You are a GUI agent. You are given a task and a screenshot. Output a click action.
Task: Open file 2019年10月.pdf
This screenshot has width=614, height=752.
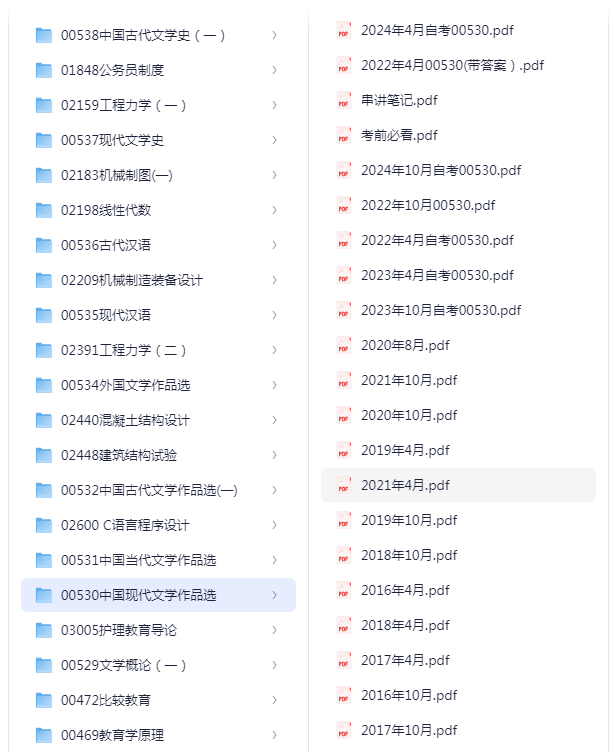458,520
